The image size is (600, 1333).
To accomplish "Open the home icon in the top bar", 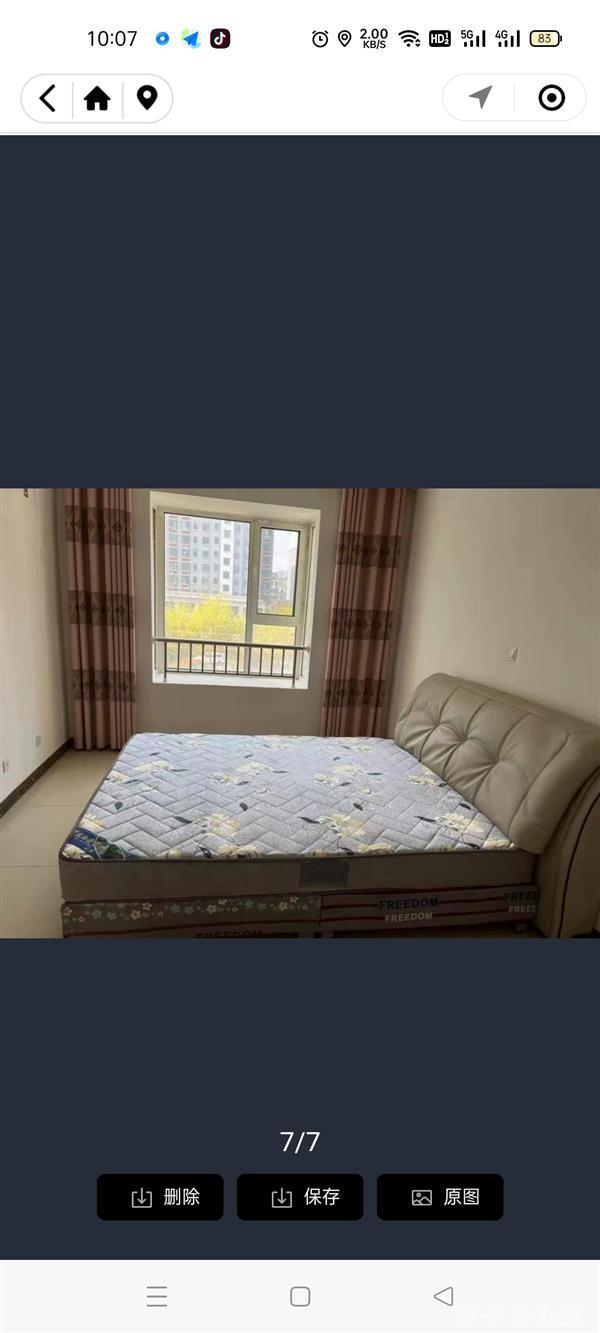I will click(97, 98).
